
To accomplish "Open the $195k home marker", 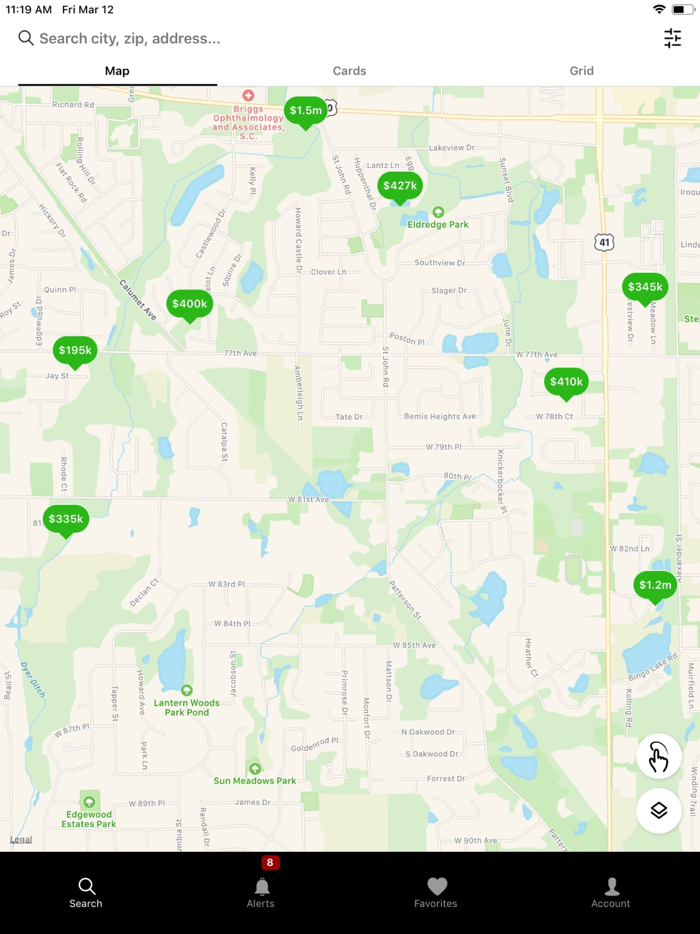I will (75, 350).
